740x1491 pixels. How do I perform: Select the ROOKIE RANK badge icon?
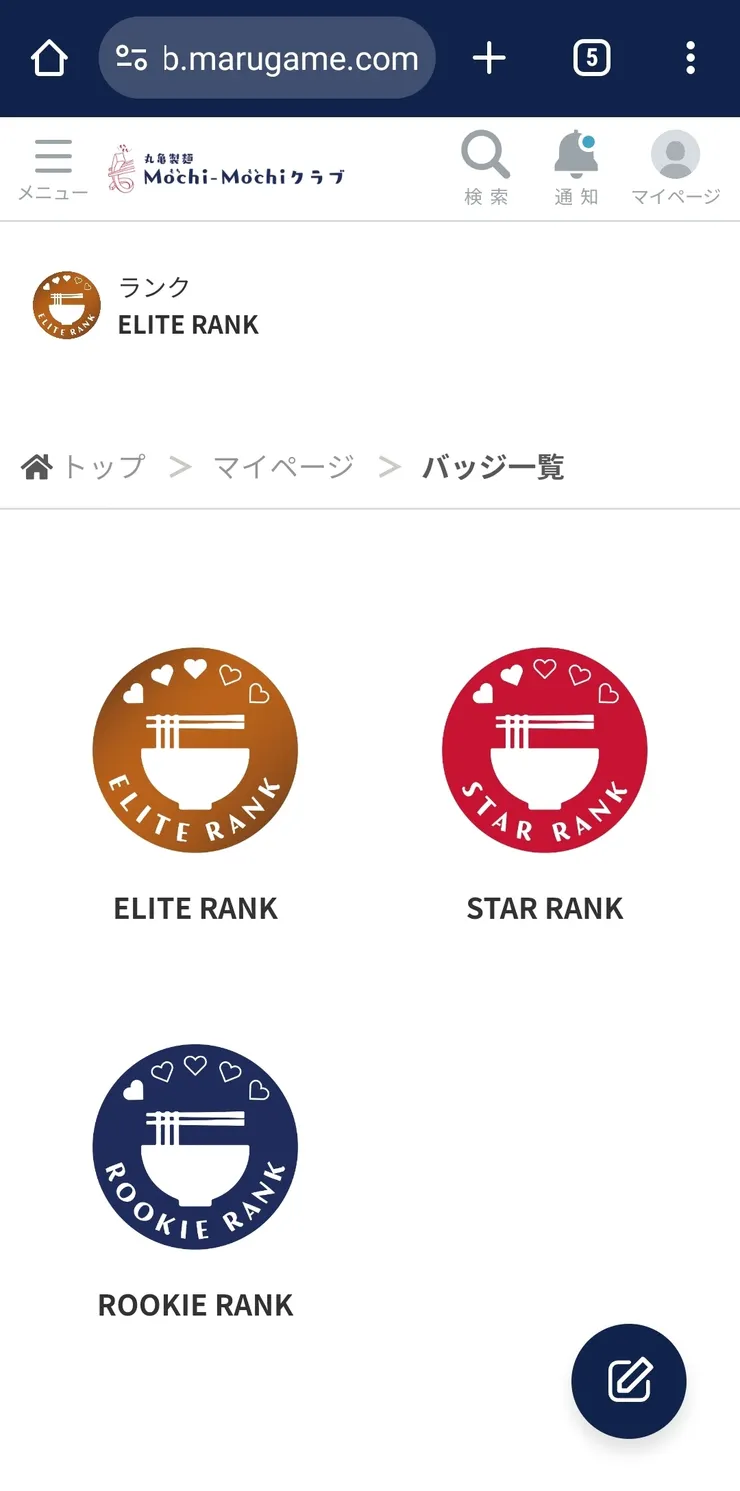pos(195,1147)
